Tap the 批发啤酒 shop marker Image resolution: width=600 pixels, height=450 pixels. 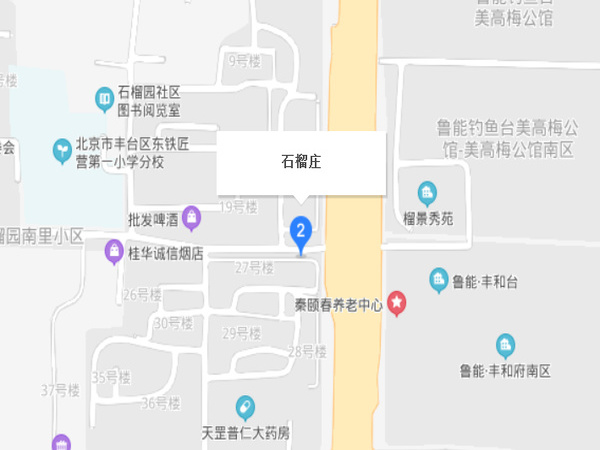point(191,216)
